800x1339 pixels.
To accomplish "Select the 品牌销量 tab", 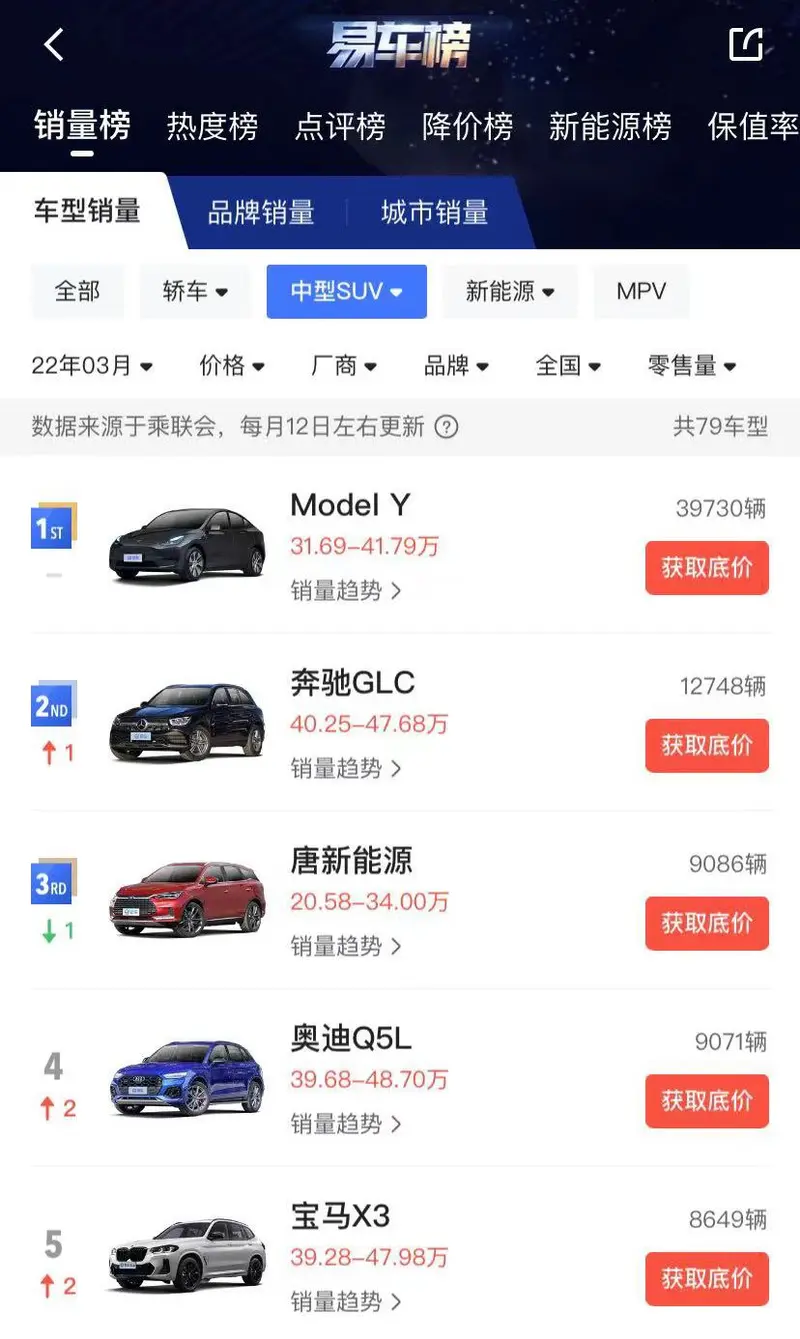I will [x=261, y=212].
